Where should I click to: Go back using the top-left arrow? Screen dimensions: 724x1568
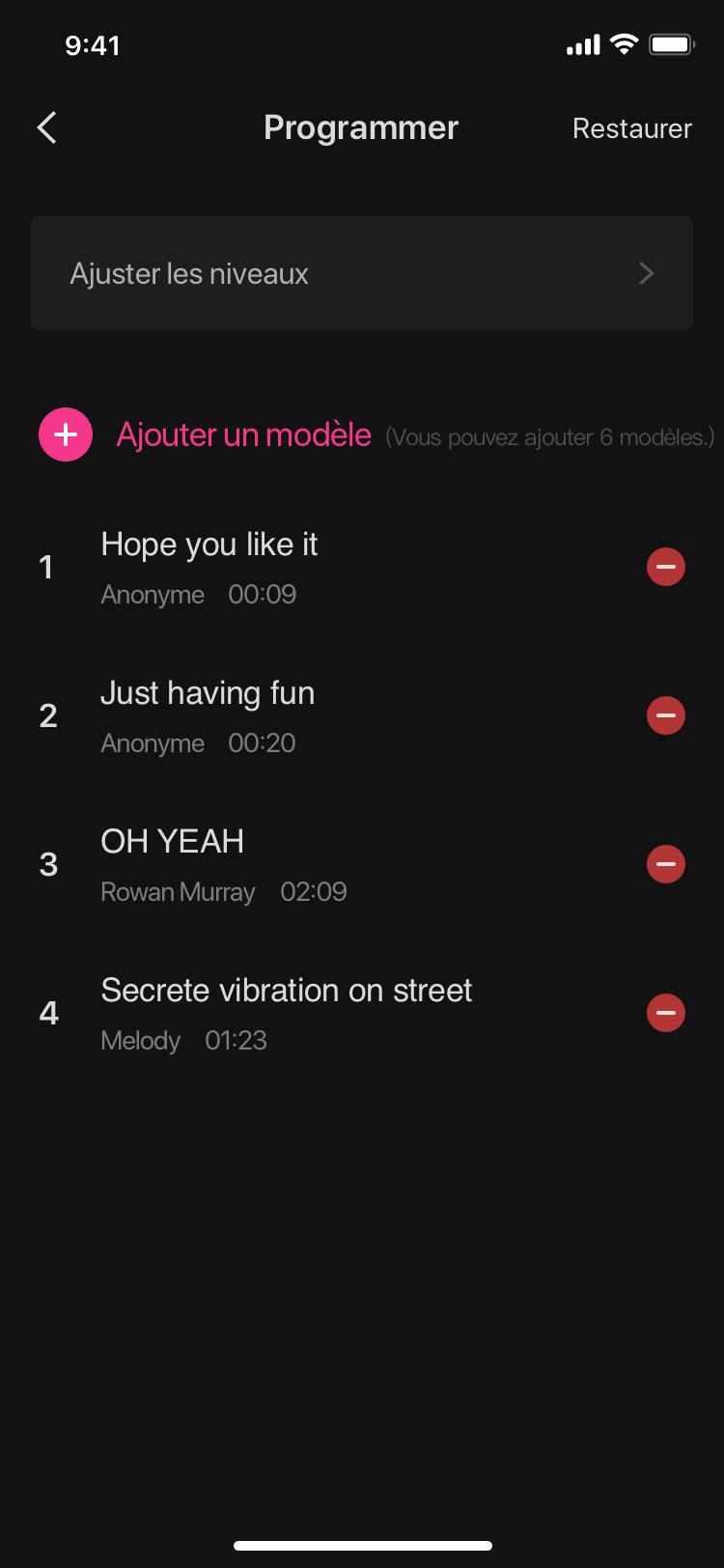(46, 127)
